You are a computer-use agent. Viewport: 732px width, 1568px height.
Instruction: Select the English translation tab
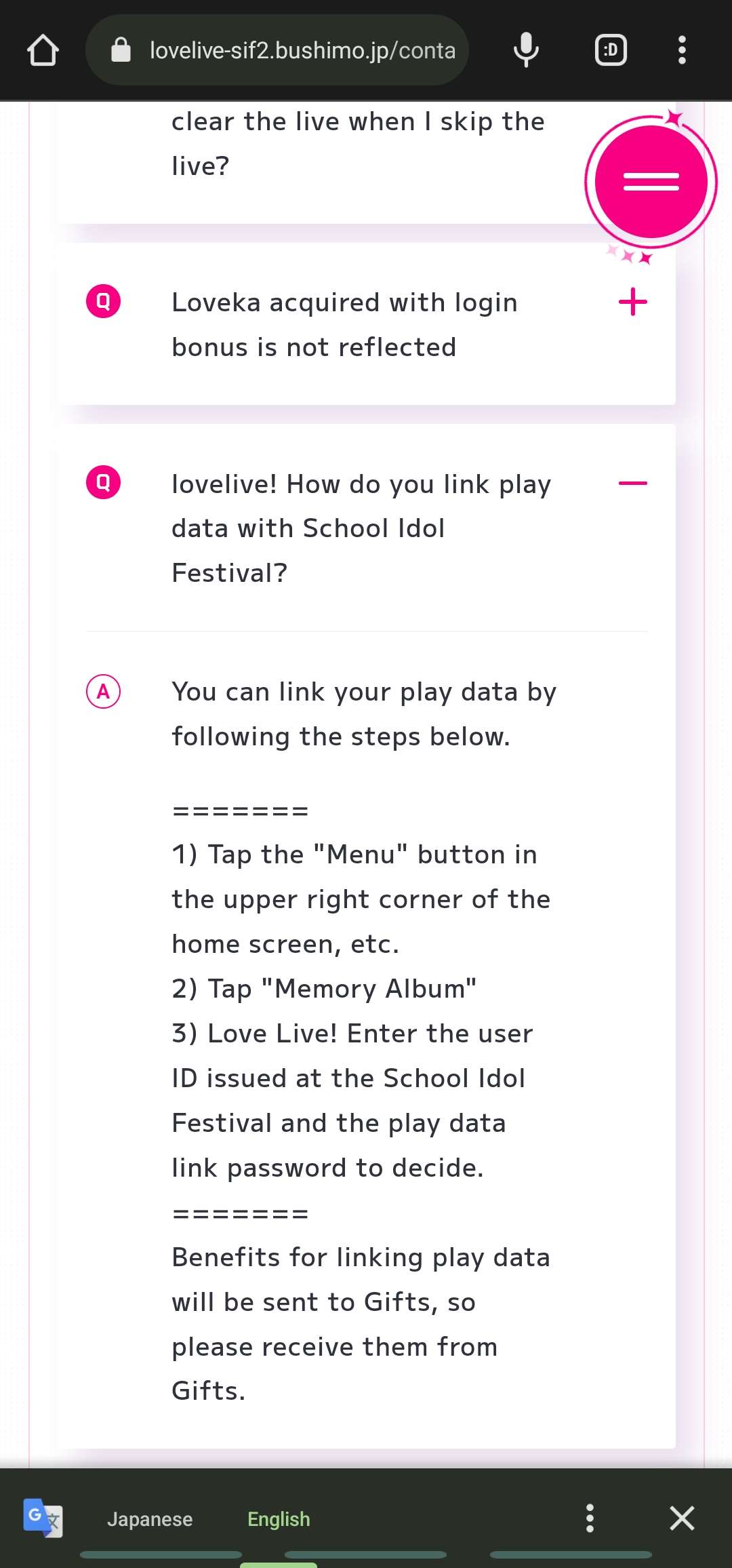point(279,1519)
